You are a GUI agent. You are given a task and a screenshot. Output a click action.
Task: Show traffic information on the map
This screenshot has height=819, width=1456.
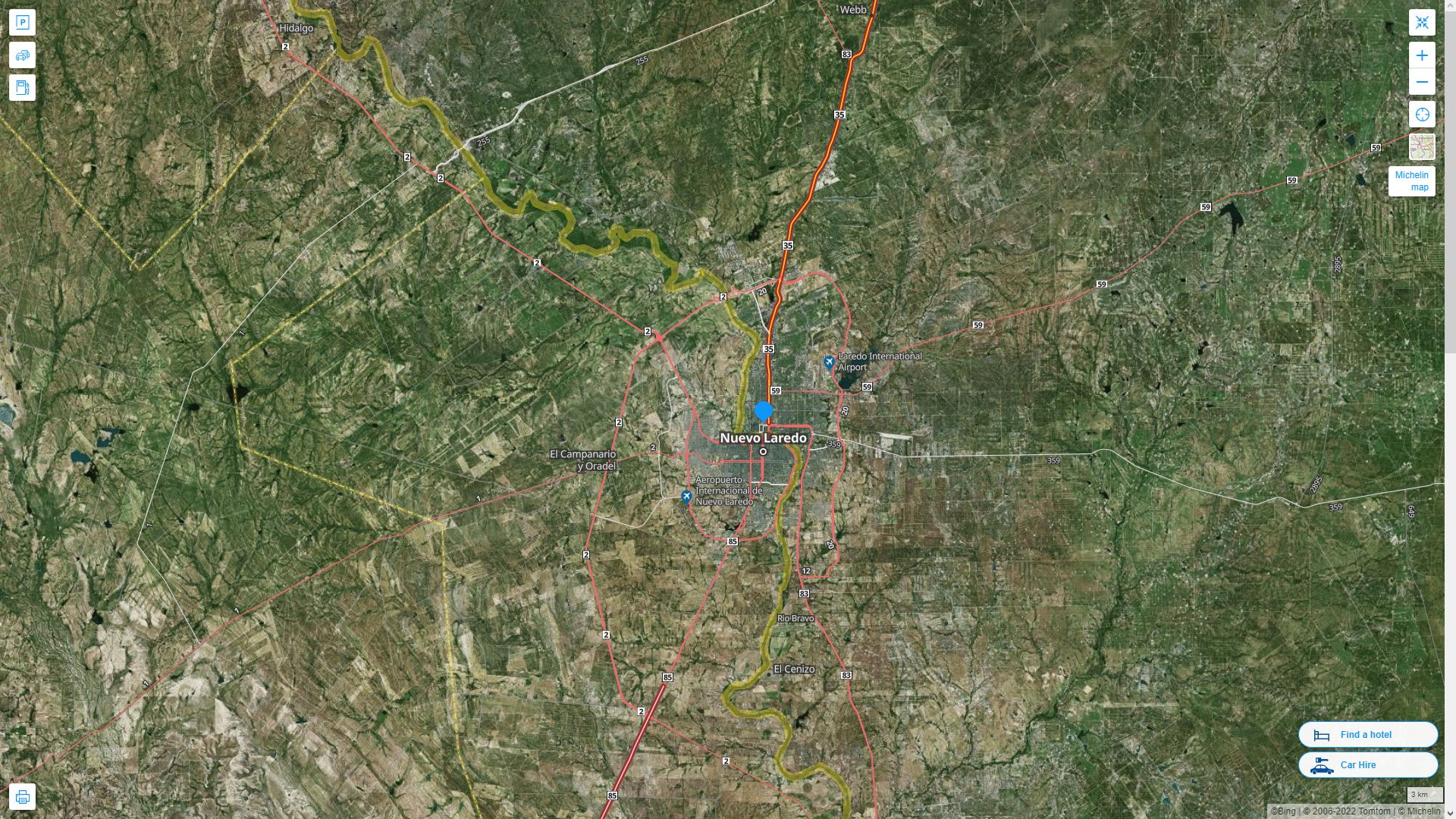point(22,55)
